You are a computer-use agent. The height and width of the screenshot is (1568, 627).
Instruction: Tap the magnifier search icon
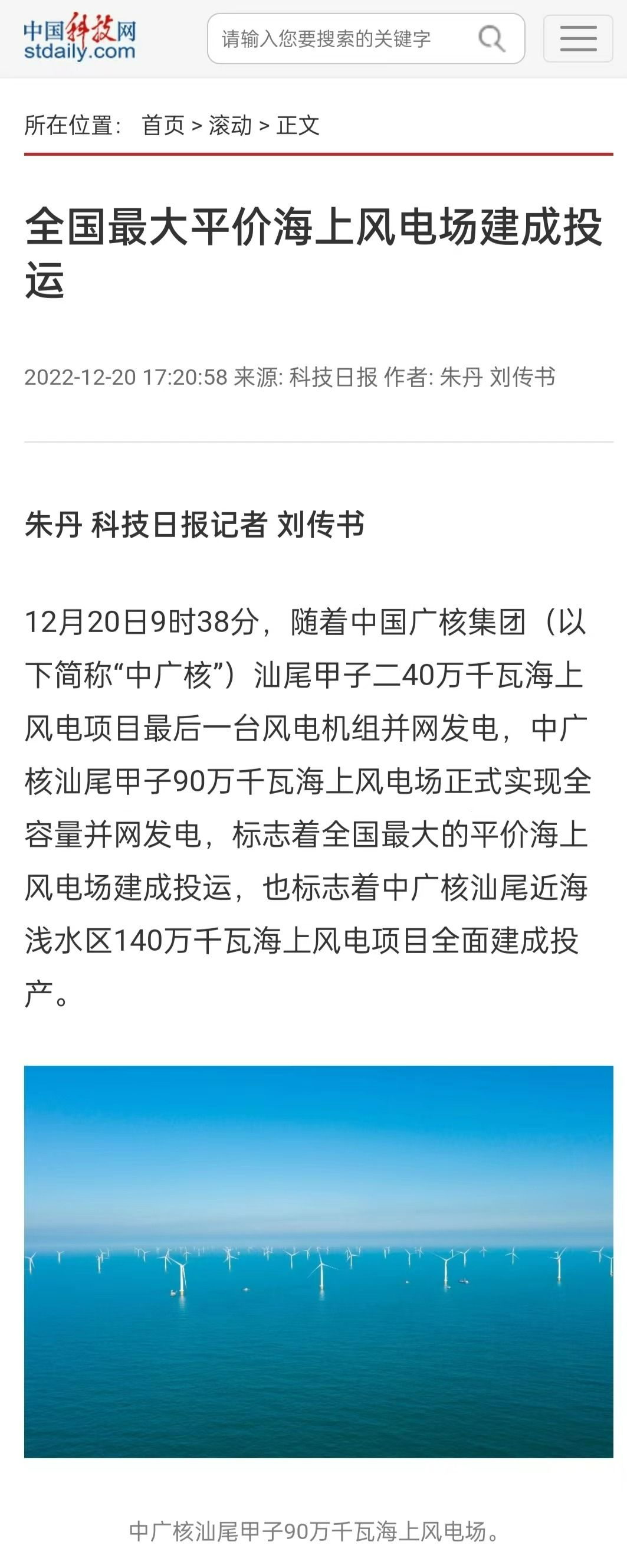(491, 39)
